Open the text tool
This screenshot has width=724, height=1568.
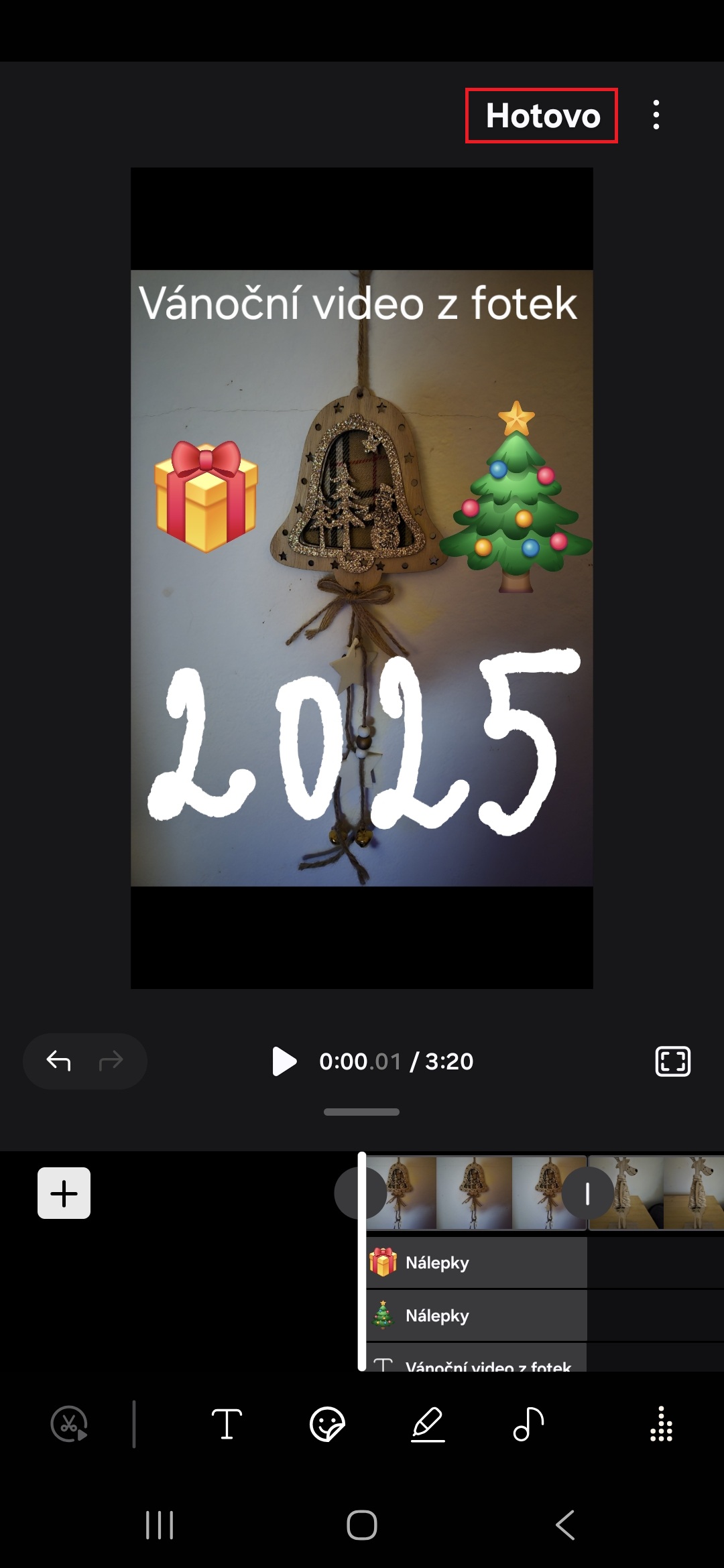227,1423
